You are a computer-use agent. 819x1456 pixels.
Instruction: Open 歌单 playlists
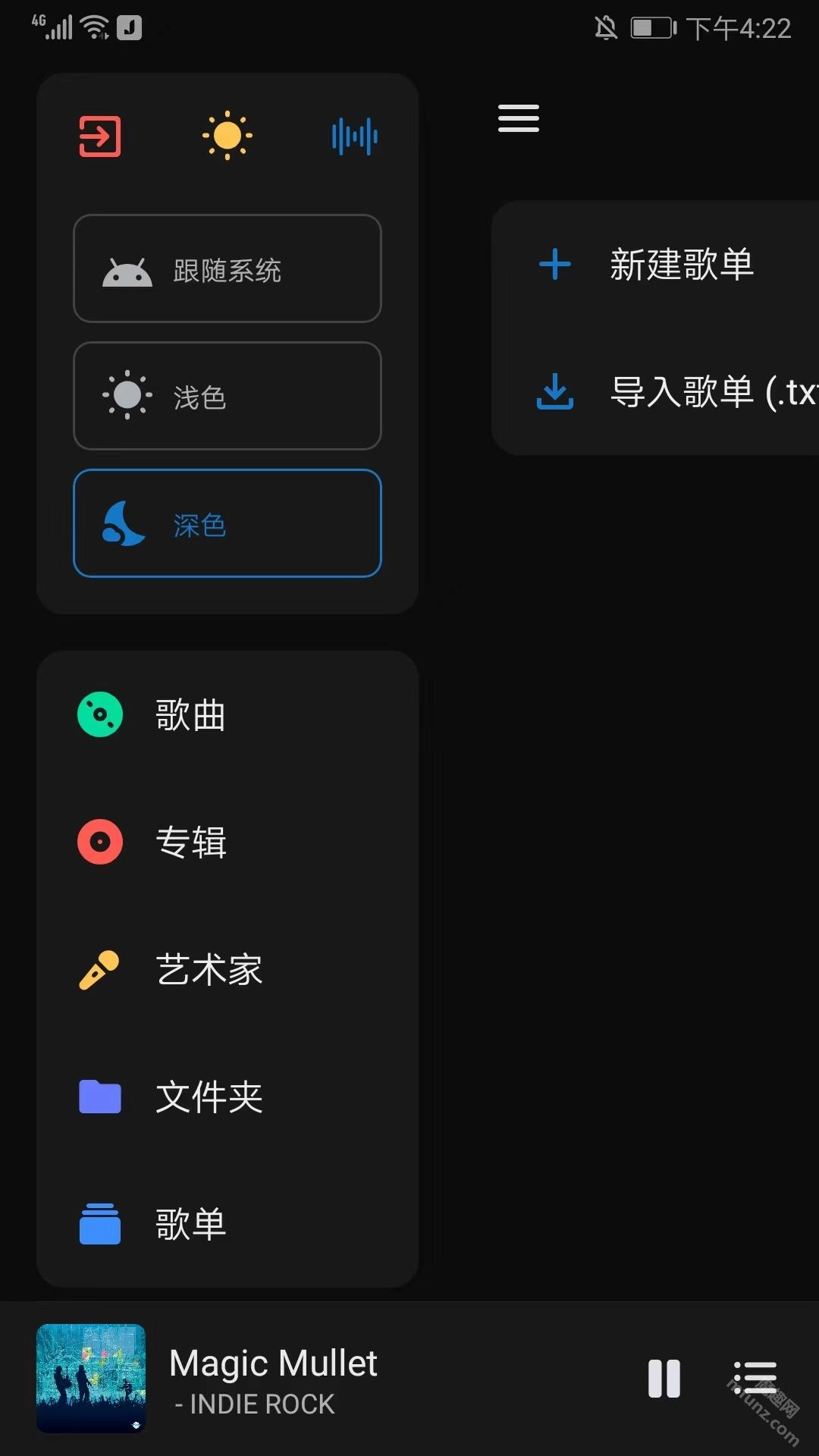(x=190, y=1224)
